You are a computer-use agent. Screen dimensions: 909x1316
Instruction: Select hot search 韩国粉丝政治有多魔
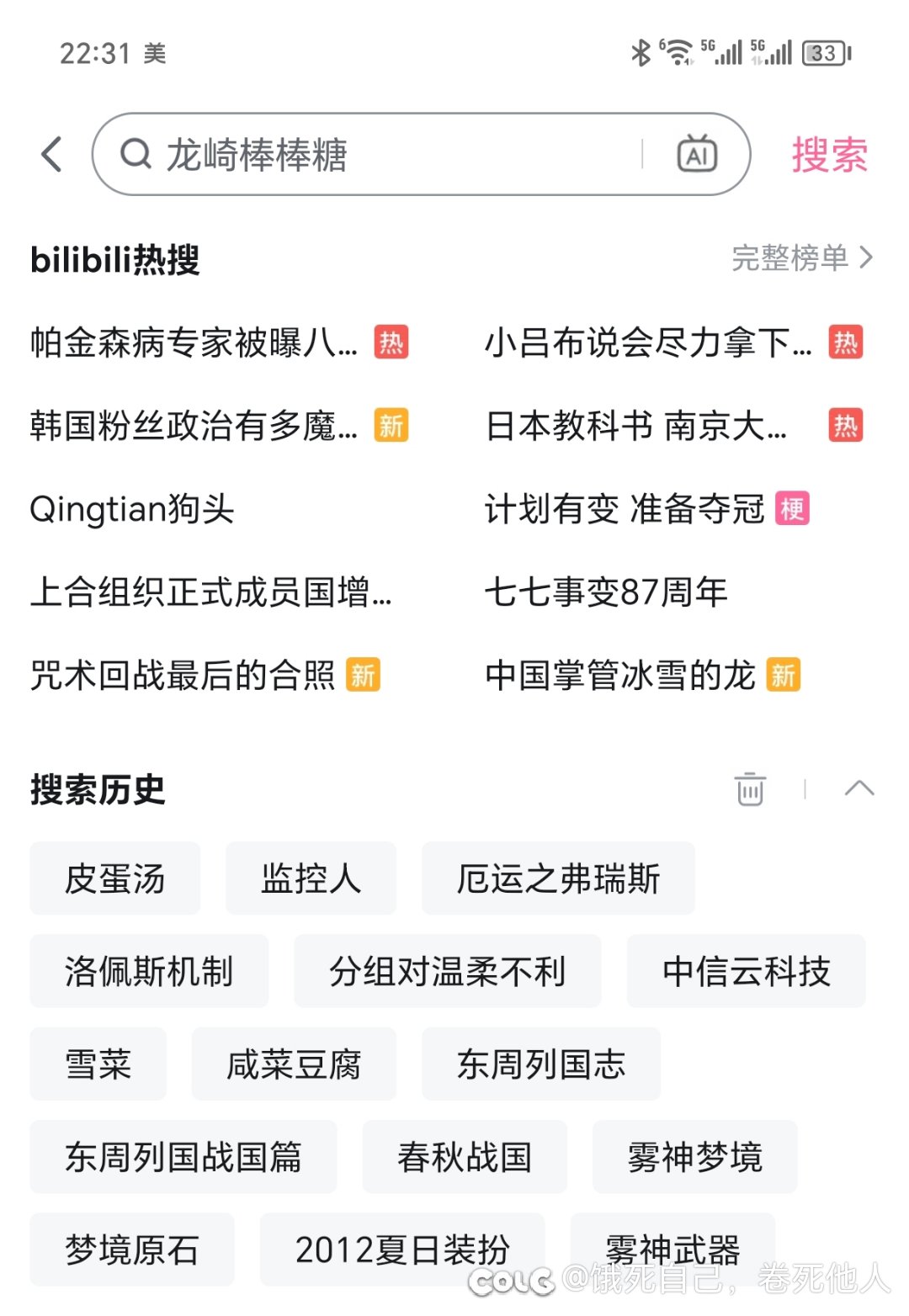click(x=194, y=426)
